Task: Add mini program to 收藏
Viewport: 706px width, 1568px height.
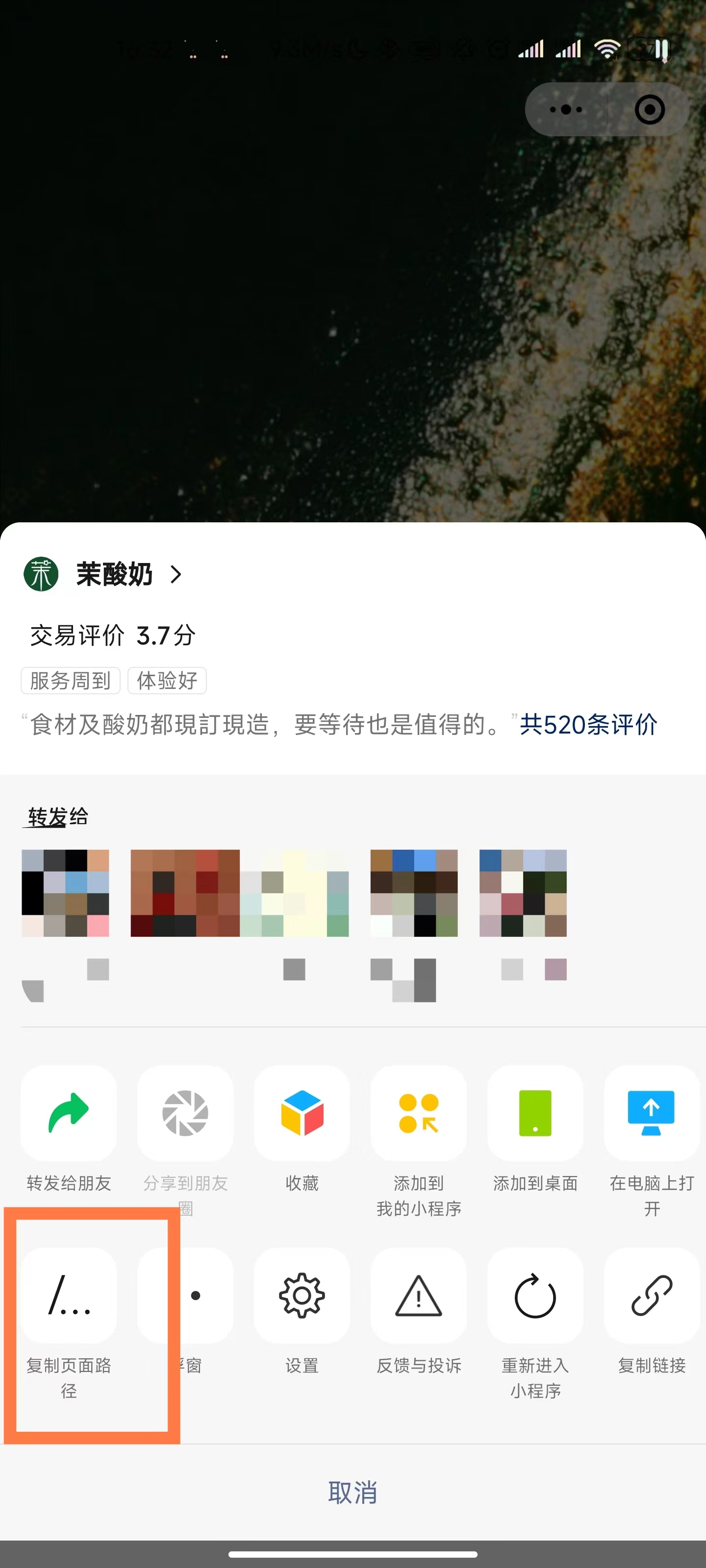Action: pyautogui.click(x=302, y=1113)
